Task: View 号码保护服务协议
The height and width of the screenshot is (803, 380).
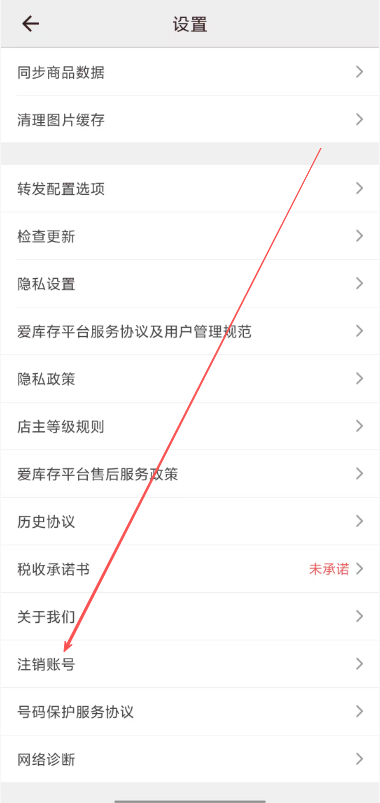Action: pos(190,712)
